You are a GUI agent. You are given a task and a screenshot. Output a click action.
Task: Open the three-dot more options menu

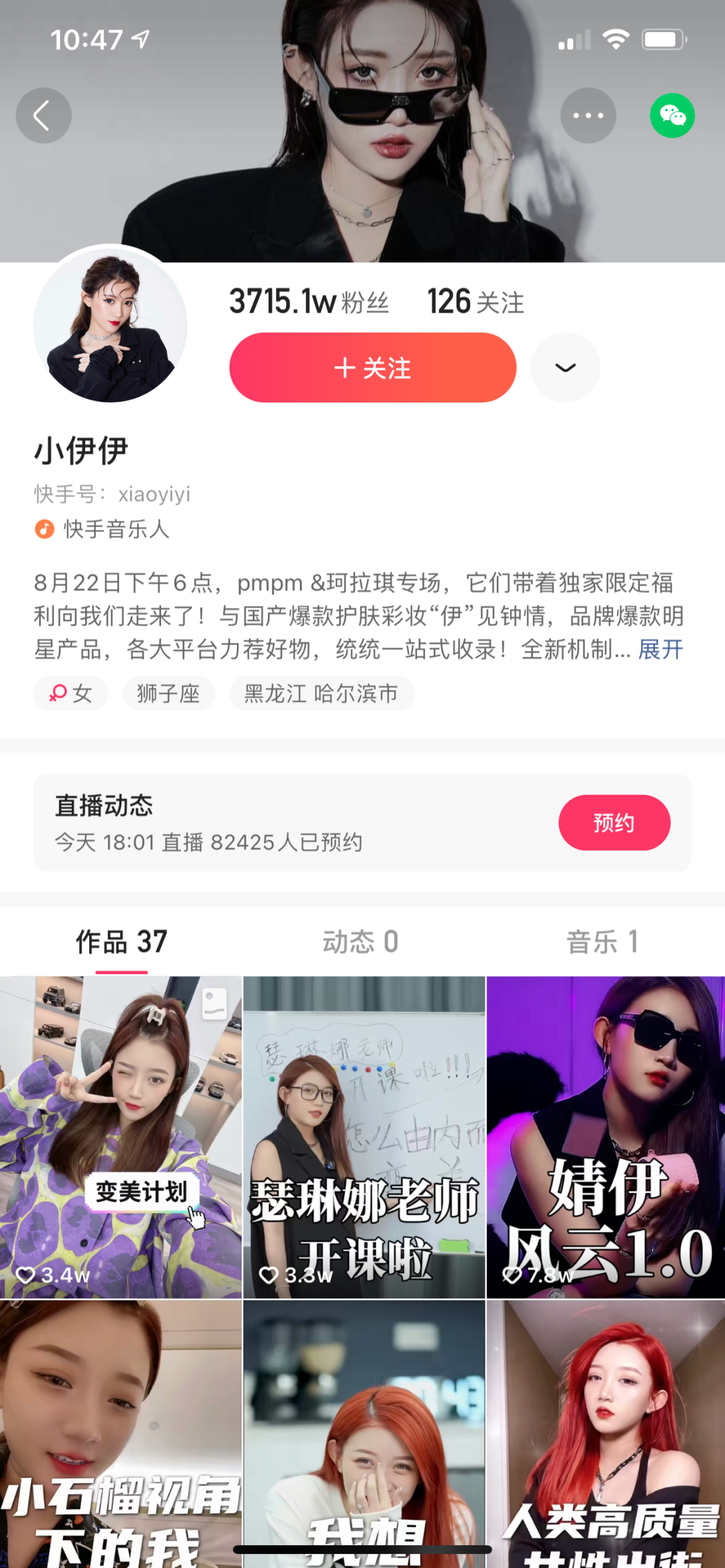(x=588, y=115)
